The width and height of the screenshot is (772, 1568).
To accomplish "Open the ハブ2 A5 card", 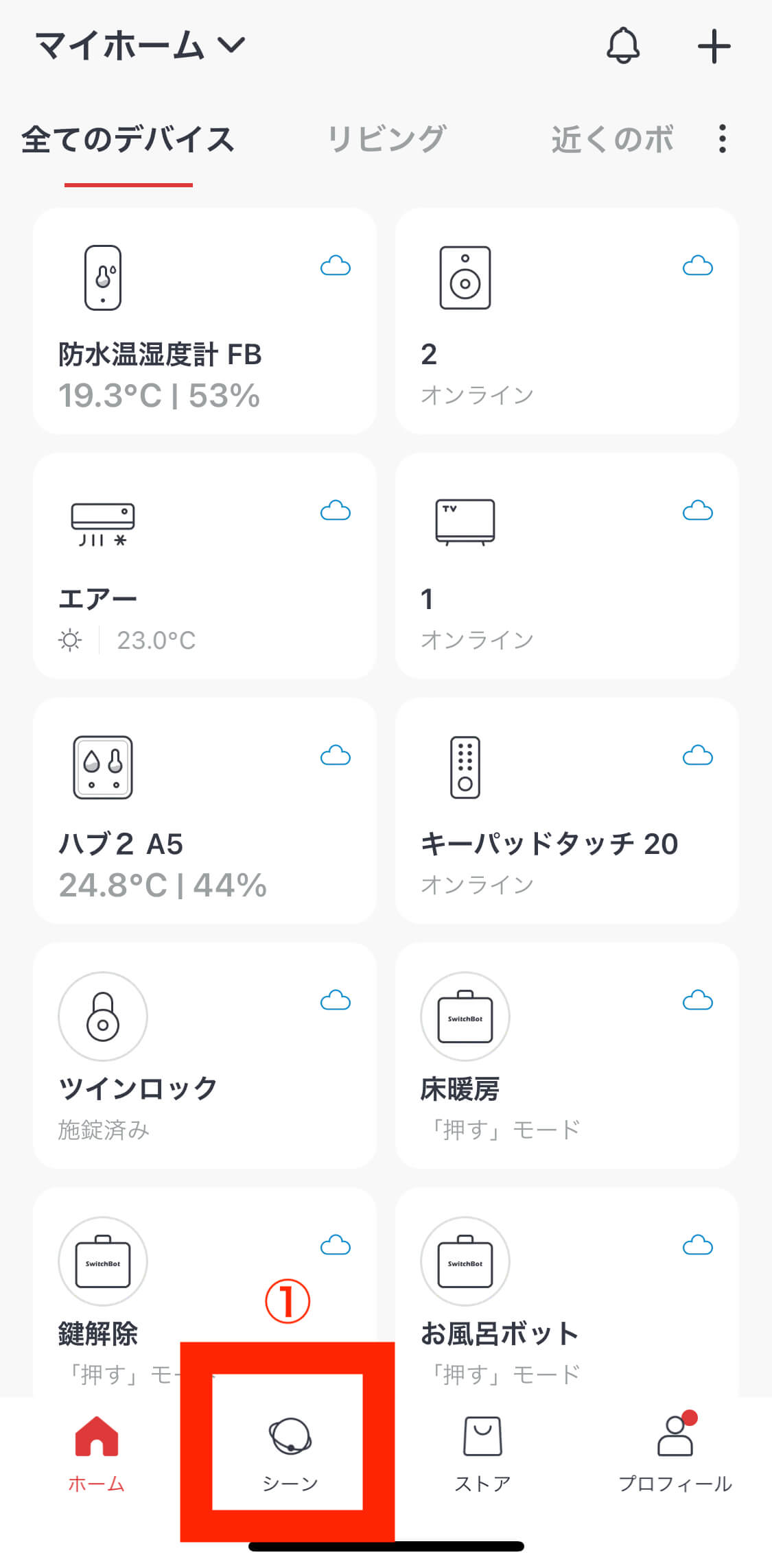I will (x=204, y=811).
